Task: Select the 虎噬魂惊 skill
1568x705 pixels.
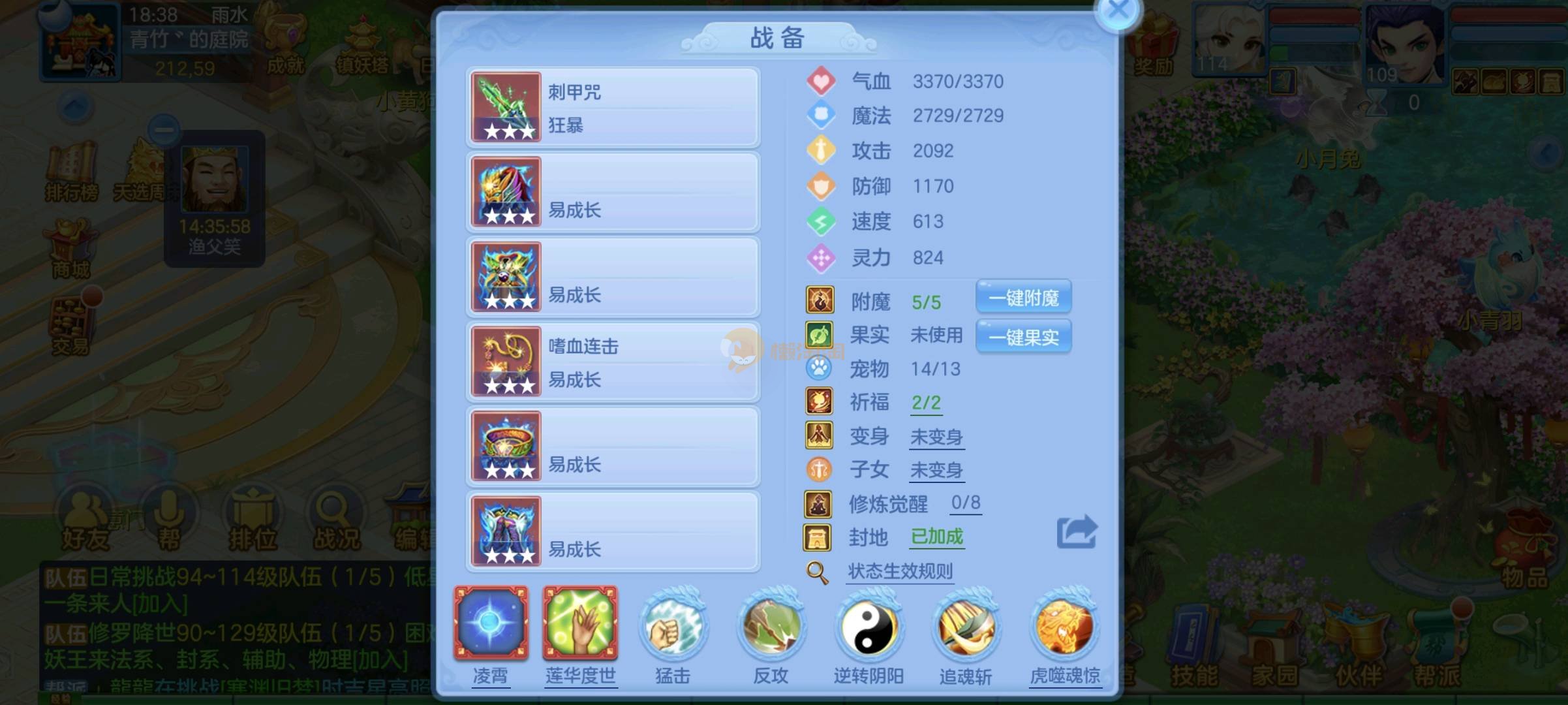Action: [x=1064, y=628]
